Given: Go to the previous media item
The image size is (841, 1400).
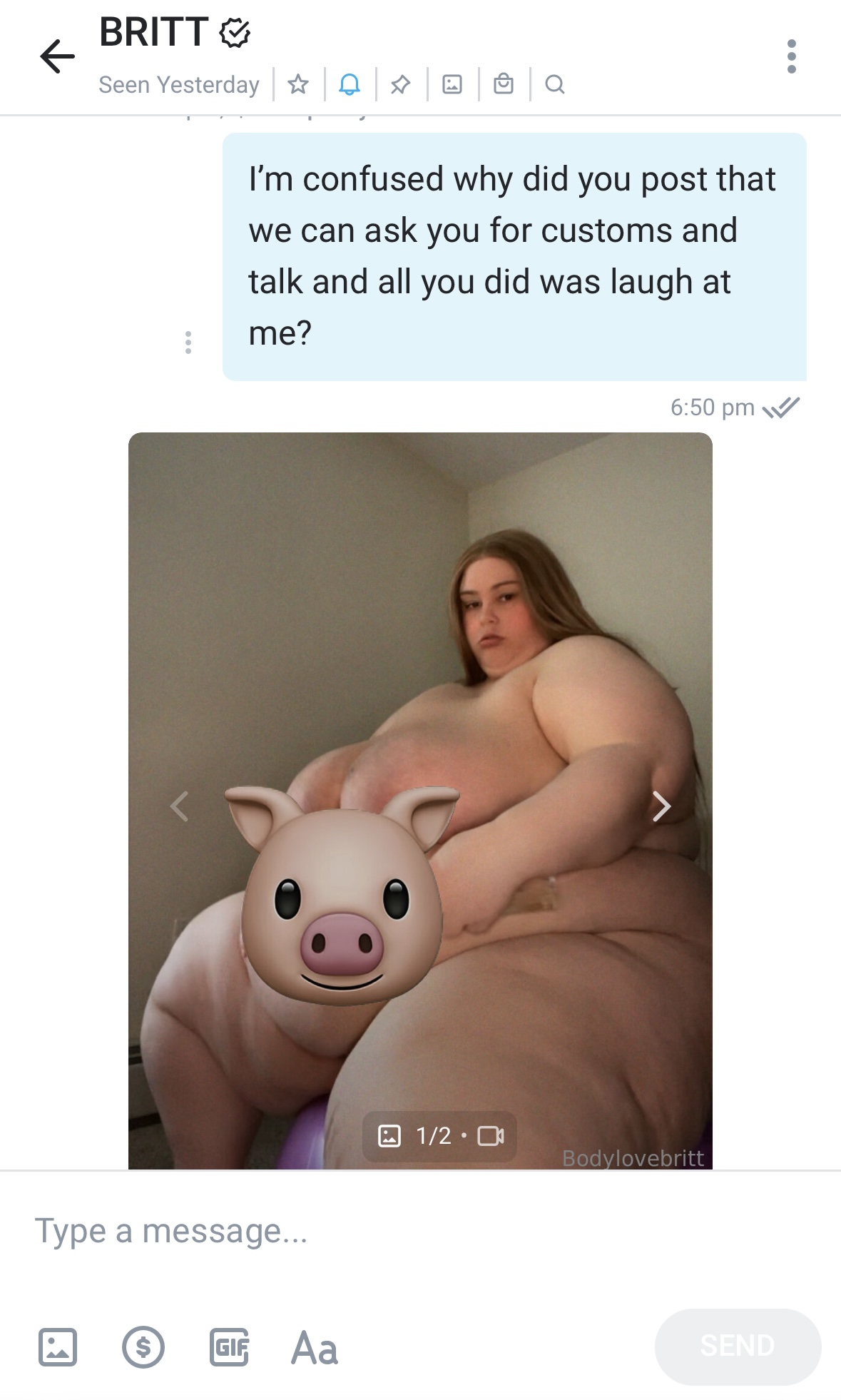Looking at the screenshot, I should pyautogui.click(x=179, y=806).
